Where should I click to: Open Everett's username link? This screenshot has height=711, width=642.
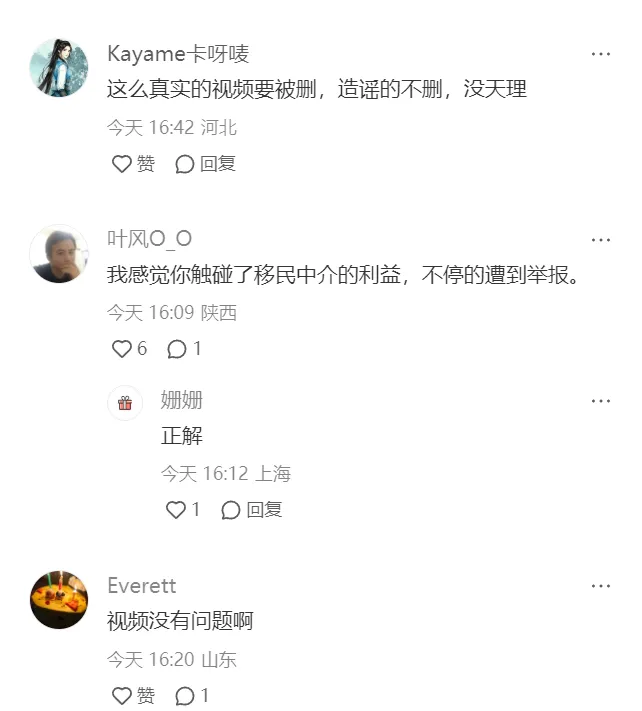[x=142, y=586]
